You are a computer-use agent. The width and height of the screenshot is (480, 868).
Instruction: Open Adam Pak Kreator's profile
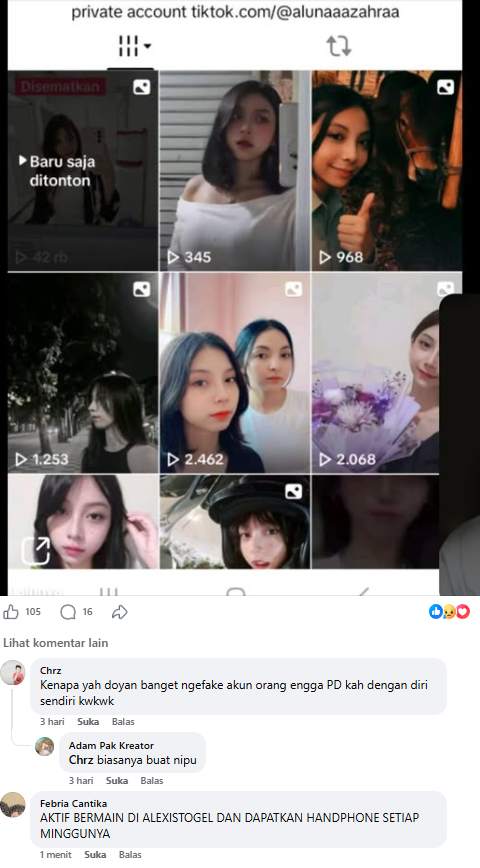click(111, 746)
